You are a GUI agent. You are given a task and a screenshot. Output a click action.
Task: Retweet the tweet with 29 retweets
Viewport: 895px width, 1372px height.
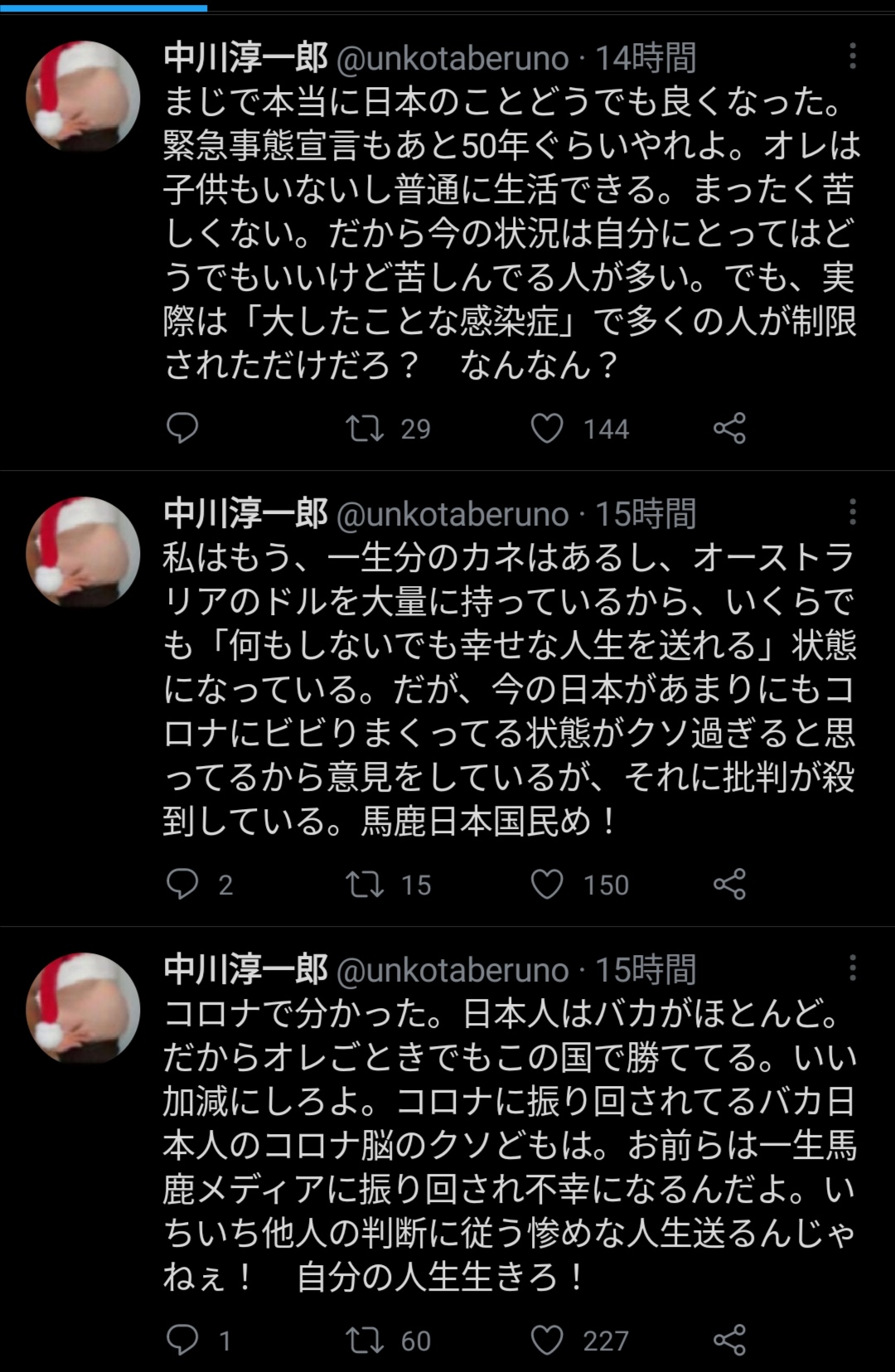tap(365, 428)
